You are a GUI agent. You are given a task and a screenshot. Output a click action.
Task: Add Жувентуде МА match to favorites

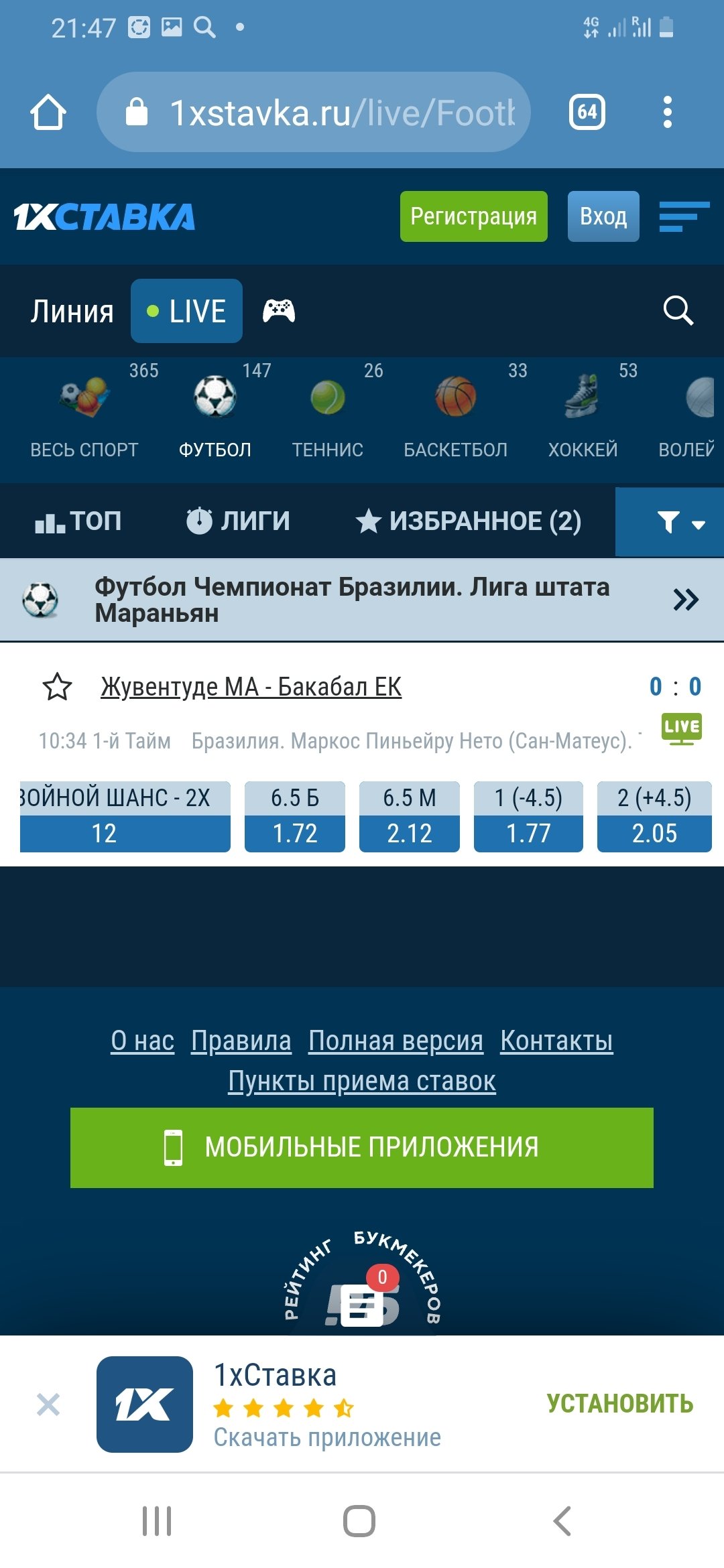[x=57, y=687]
